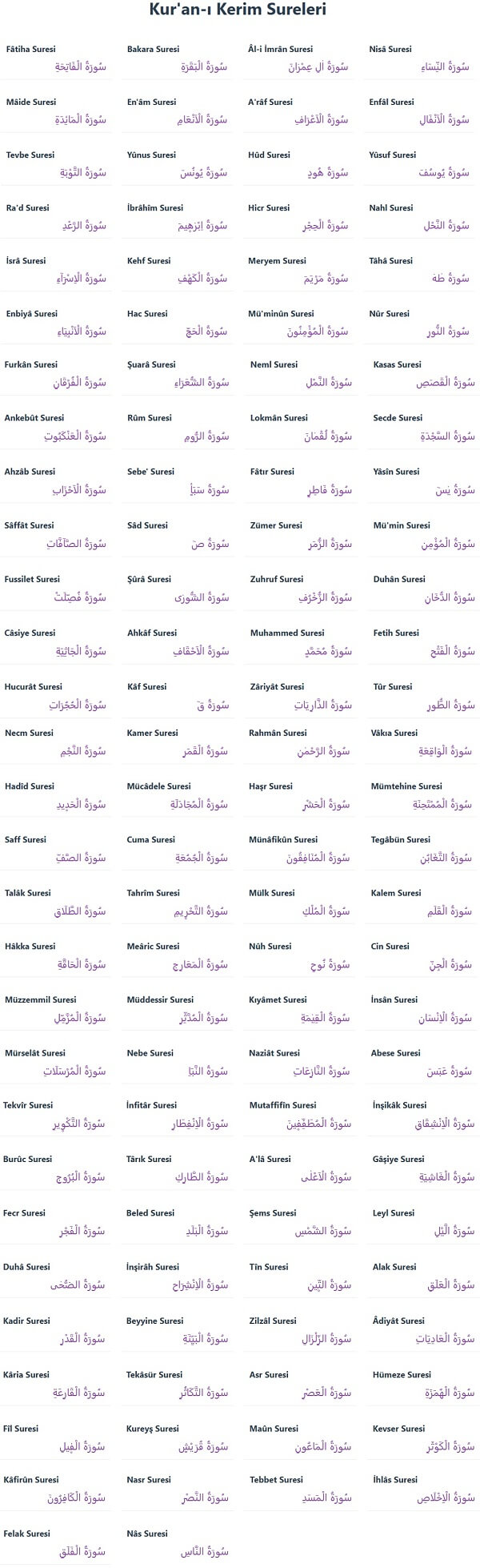Open Âl-i İmrân Suresi

click(x=280, y=50)
